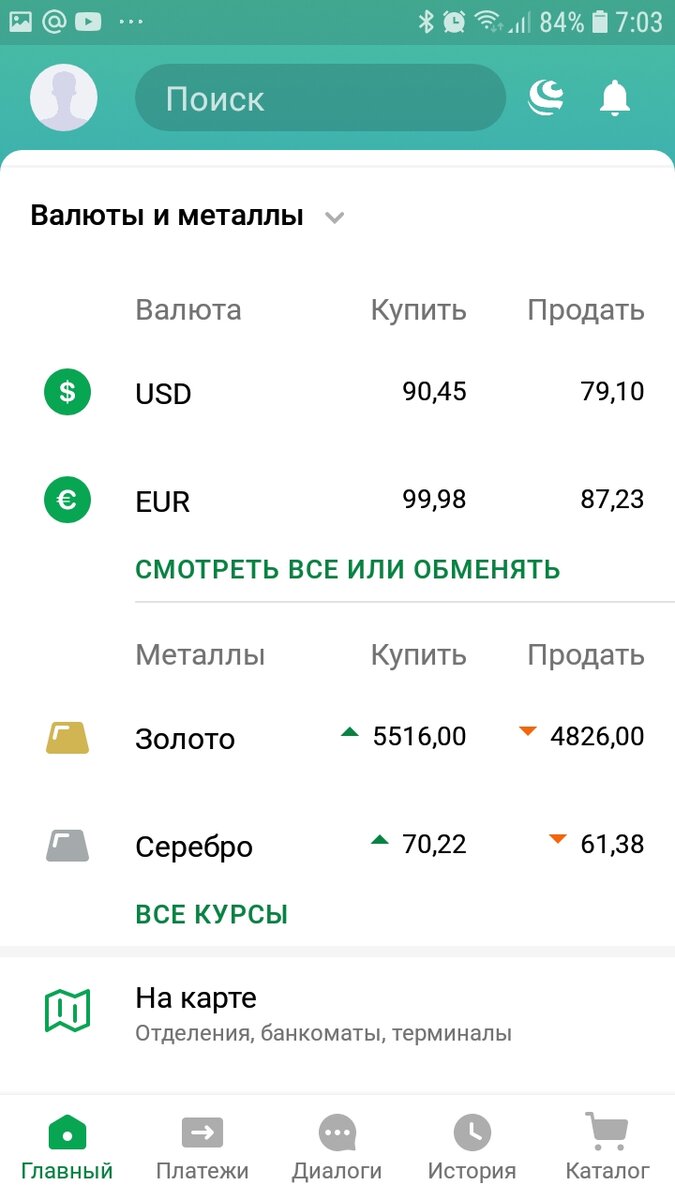Switch to the Платежи tab
675x1200 pixels.
(202, 1148)
